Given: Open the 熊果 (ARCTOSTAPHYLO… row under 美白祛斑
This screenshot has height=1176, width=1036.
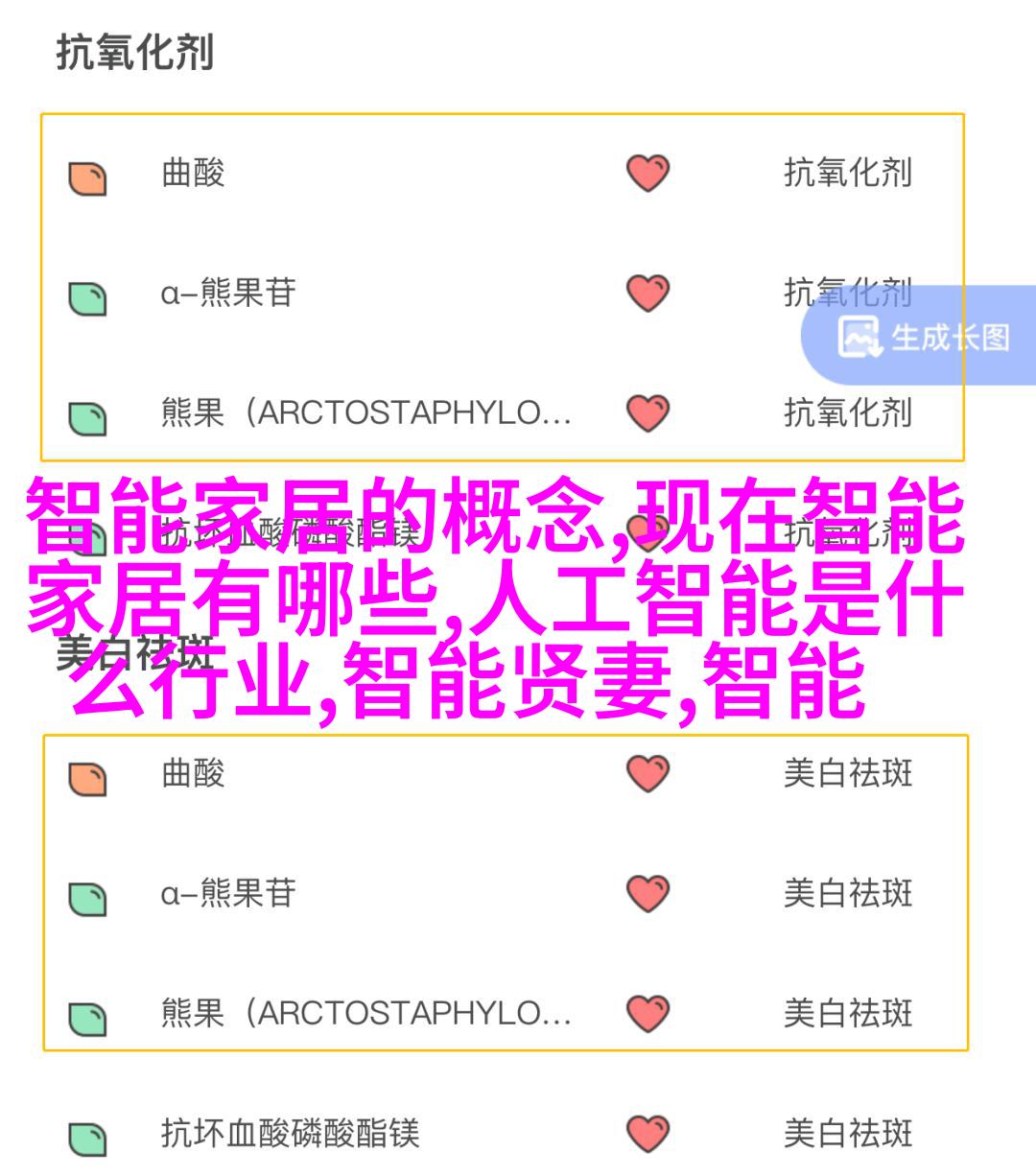Looking at the screenshot, I should point(365,1013).
